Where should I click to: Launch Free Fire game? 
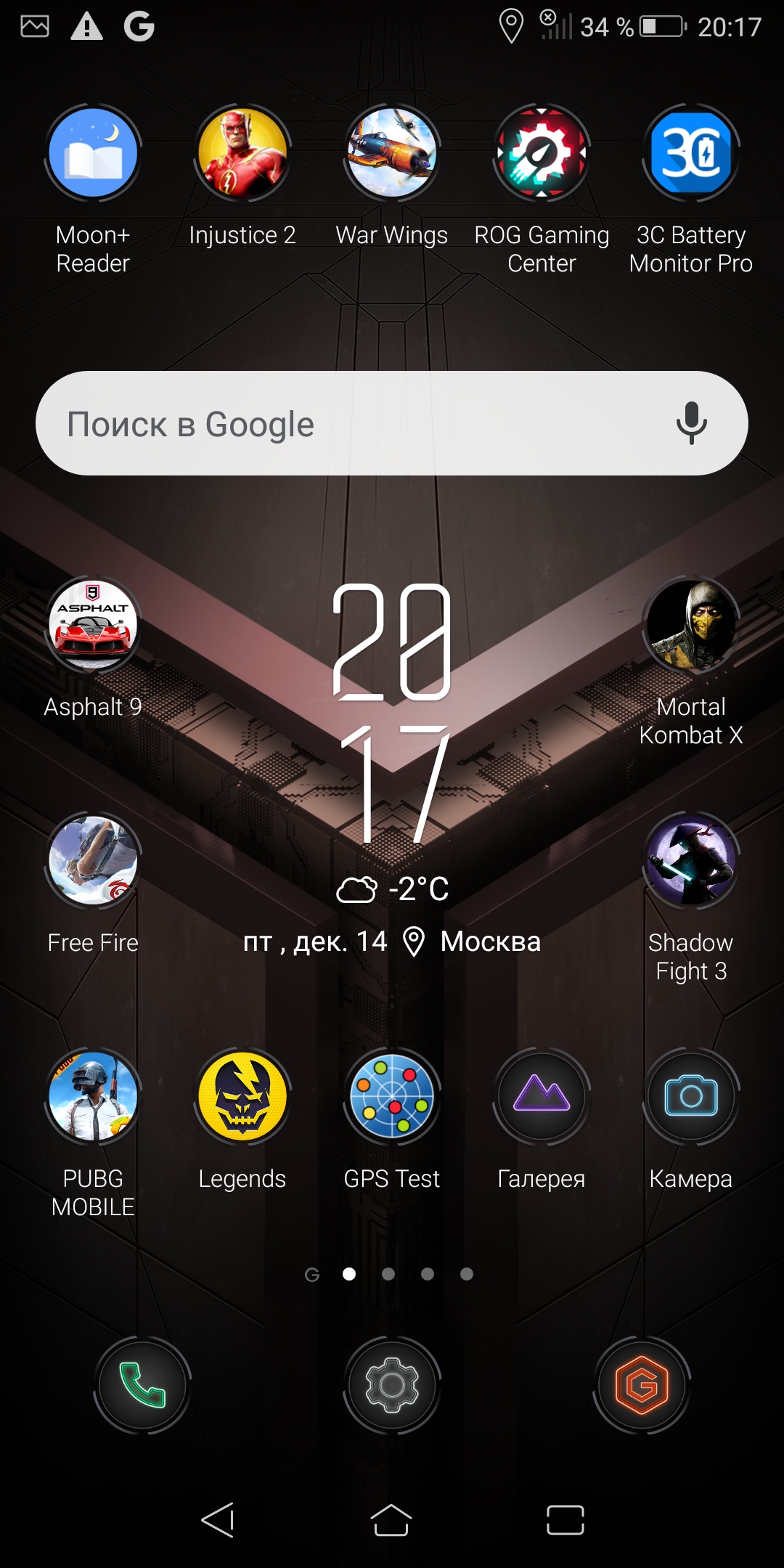point(93,861)
